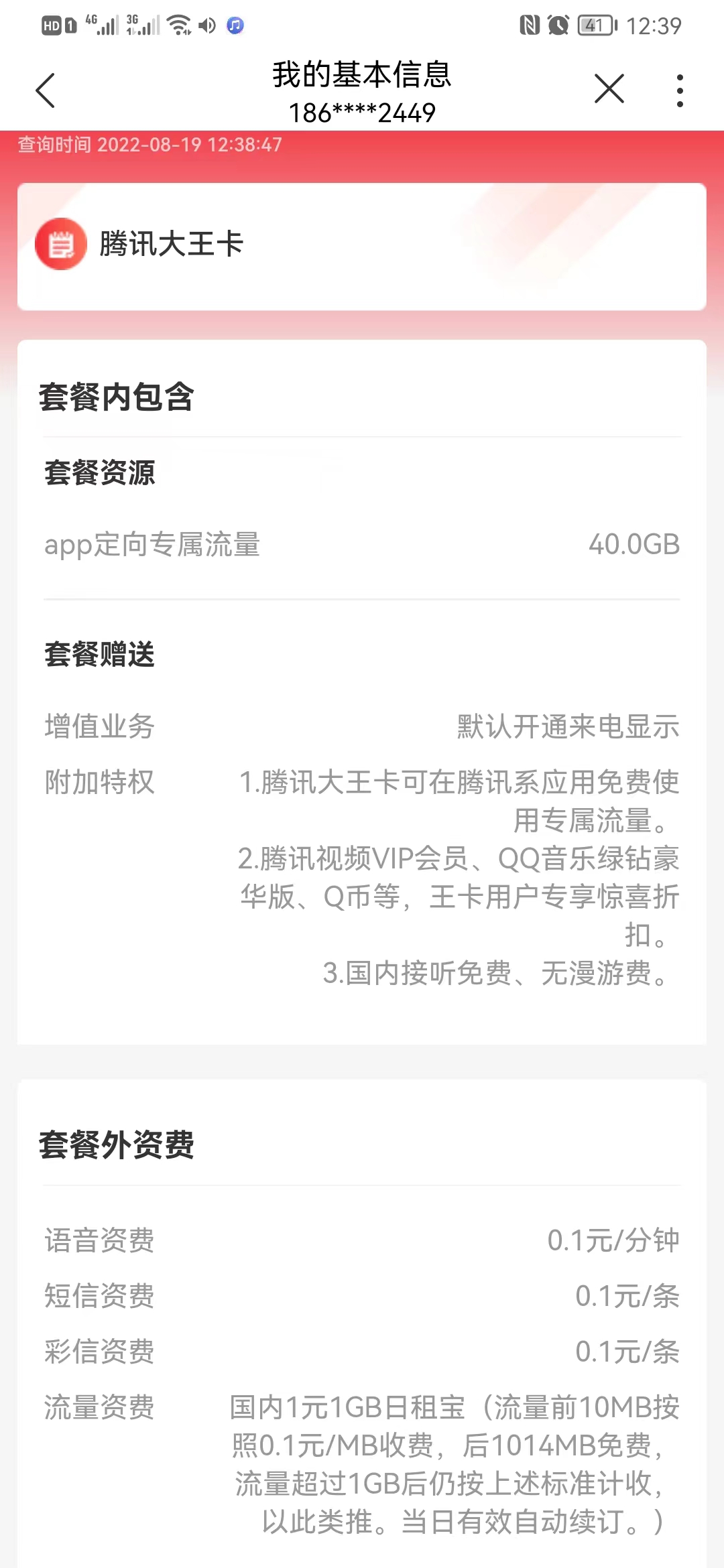Tap the 腾讯大王卡 red notebook icon
Screen dimensions: 724x1568
click(x=62, y=244)
